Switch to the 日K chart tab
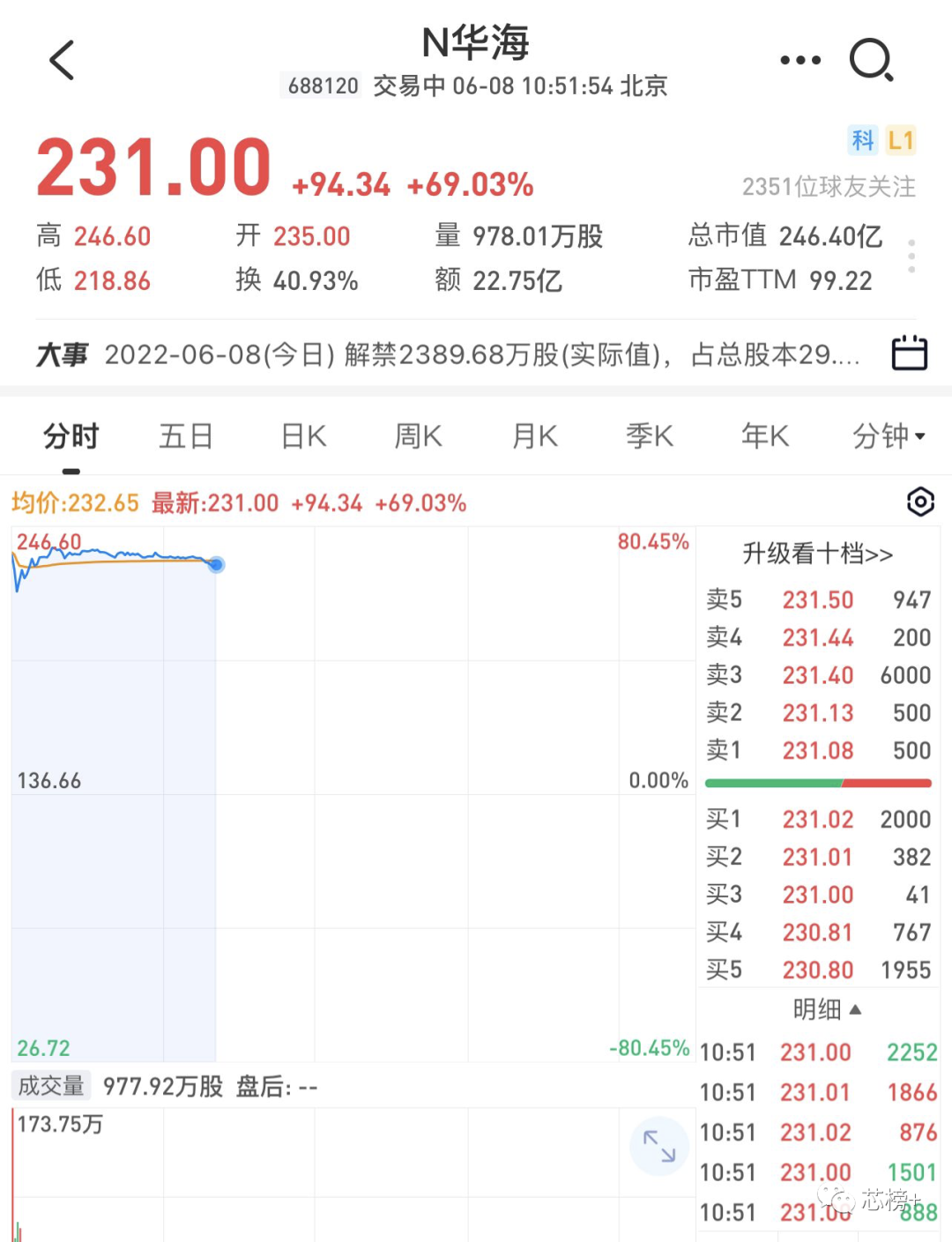Screen dimensions: 952x1242 click(304, 436)
